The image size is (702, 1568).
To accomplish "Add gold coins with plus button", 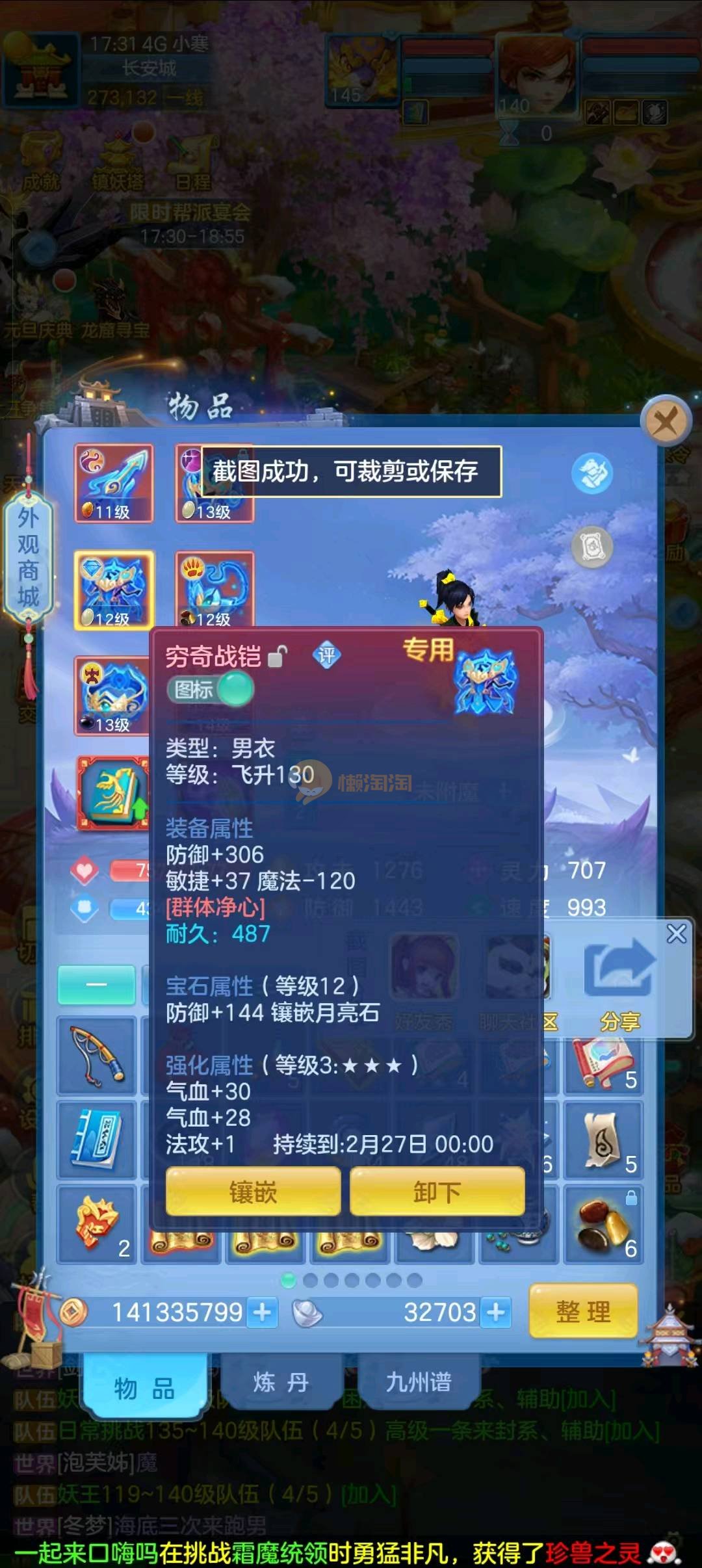I will point(263,1313).
